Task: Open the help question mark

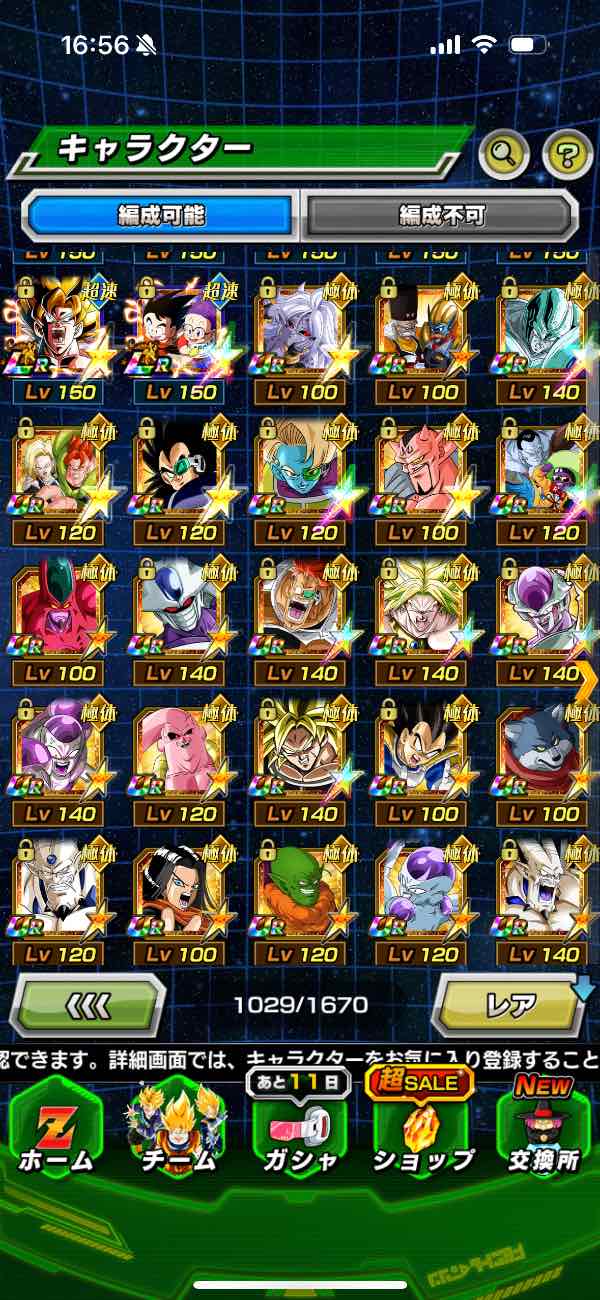Action: (567, 153)
